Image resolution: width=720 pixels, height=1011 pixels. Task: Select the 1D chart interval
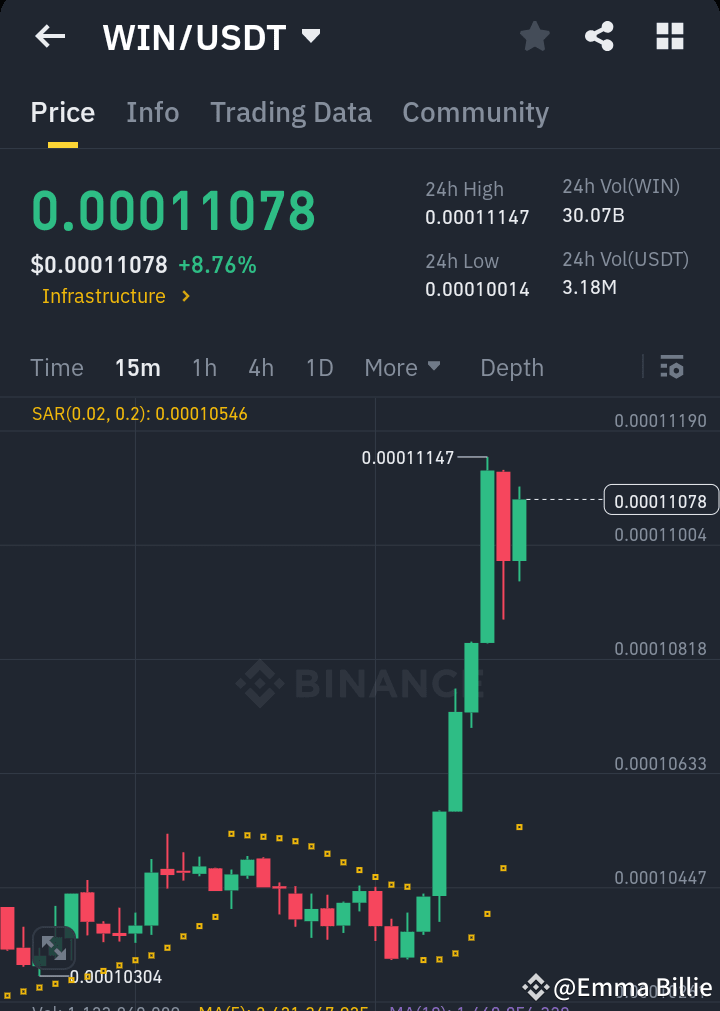[319, 368]
